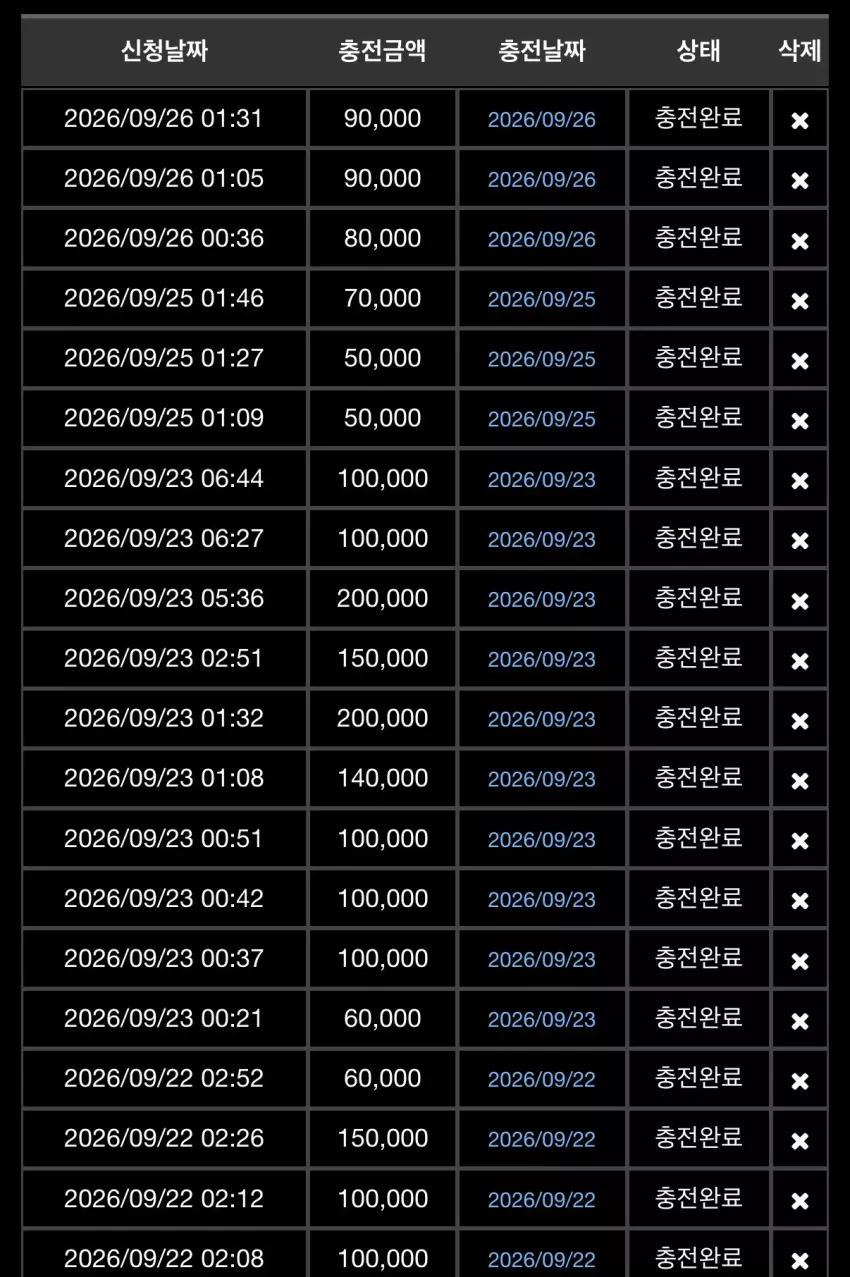Remove the 2026/09/25 01:27 charge entry
This screenshot has width=850, height=1277.
tap(800, 361)
